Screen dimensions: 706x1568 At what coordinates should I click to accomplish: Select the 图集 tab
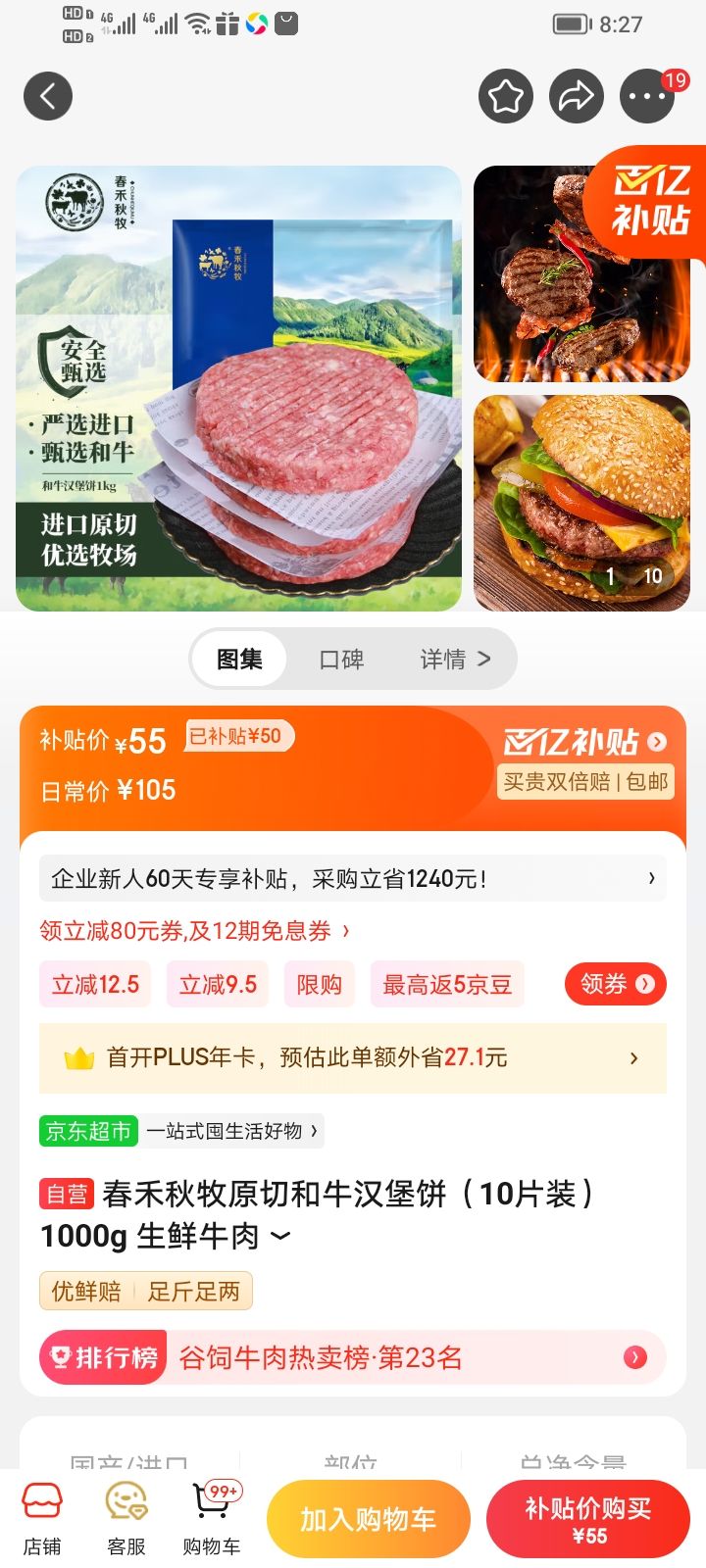point(240,660)
